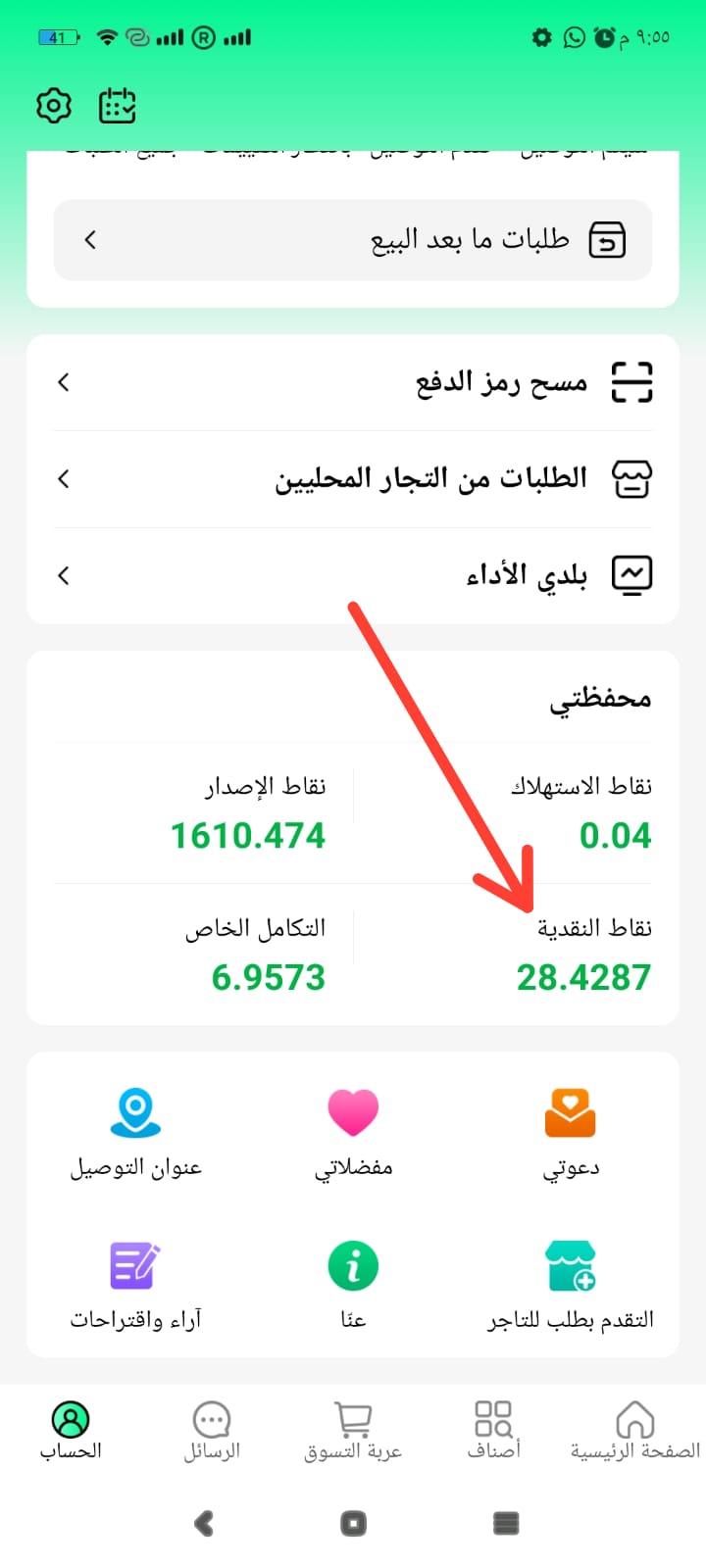Open طلبات ما بعد البيع row

click(353, 240)
